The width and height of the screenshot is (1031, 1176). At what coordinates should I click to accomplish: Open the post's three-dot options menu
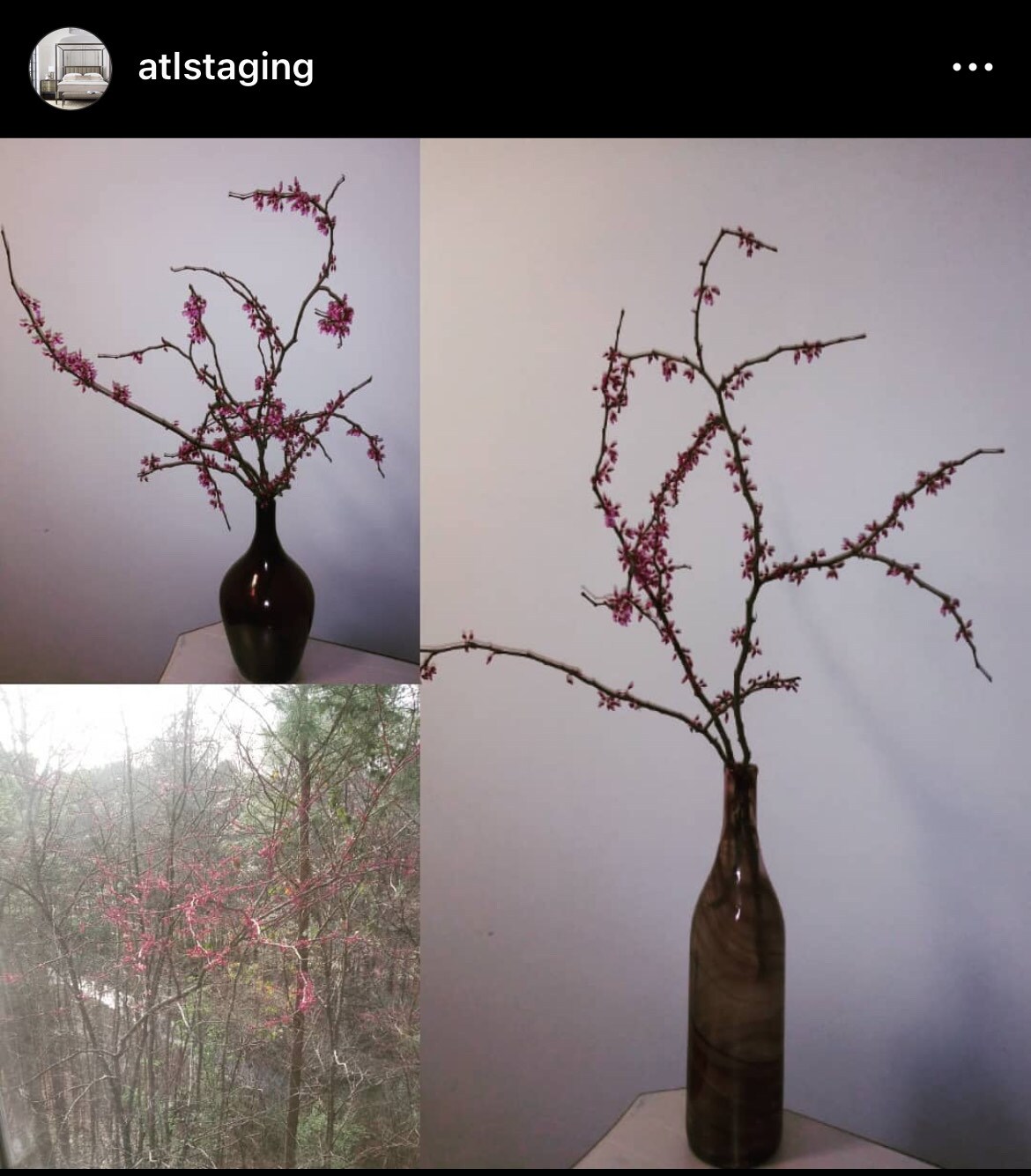point(973,67)
